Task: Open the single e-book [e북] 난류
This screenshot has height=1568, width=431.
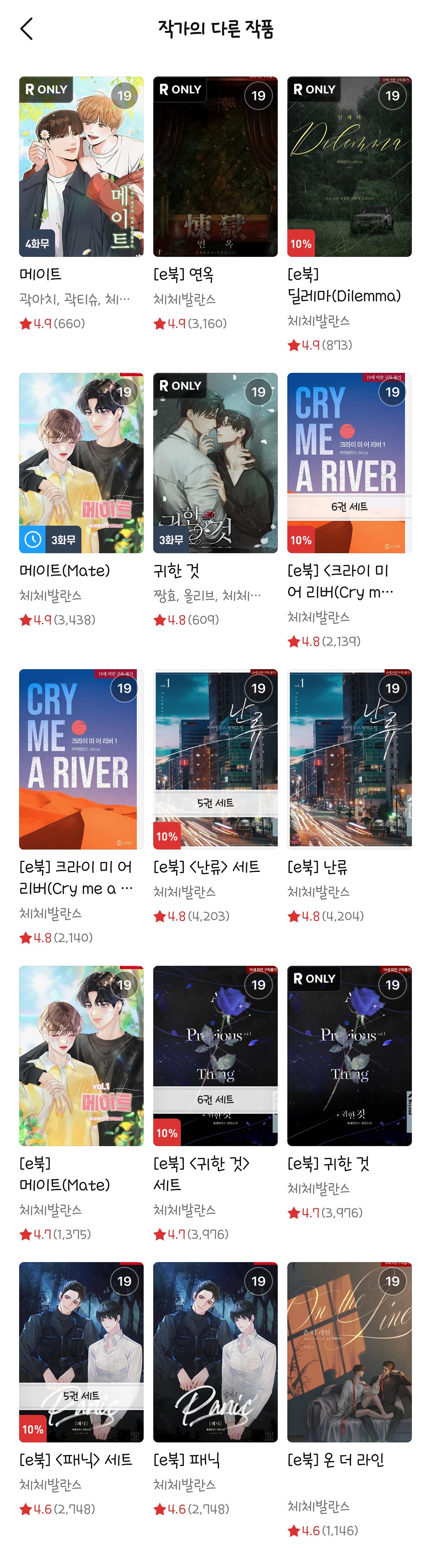Action: [349, 759]
